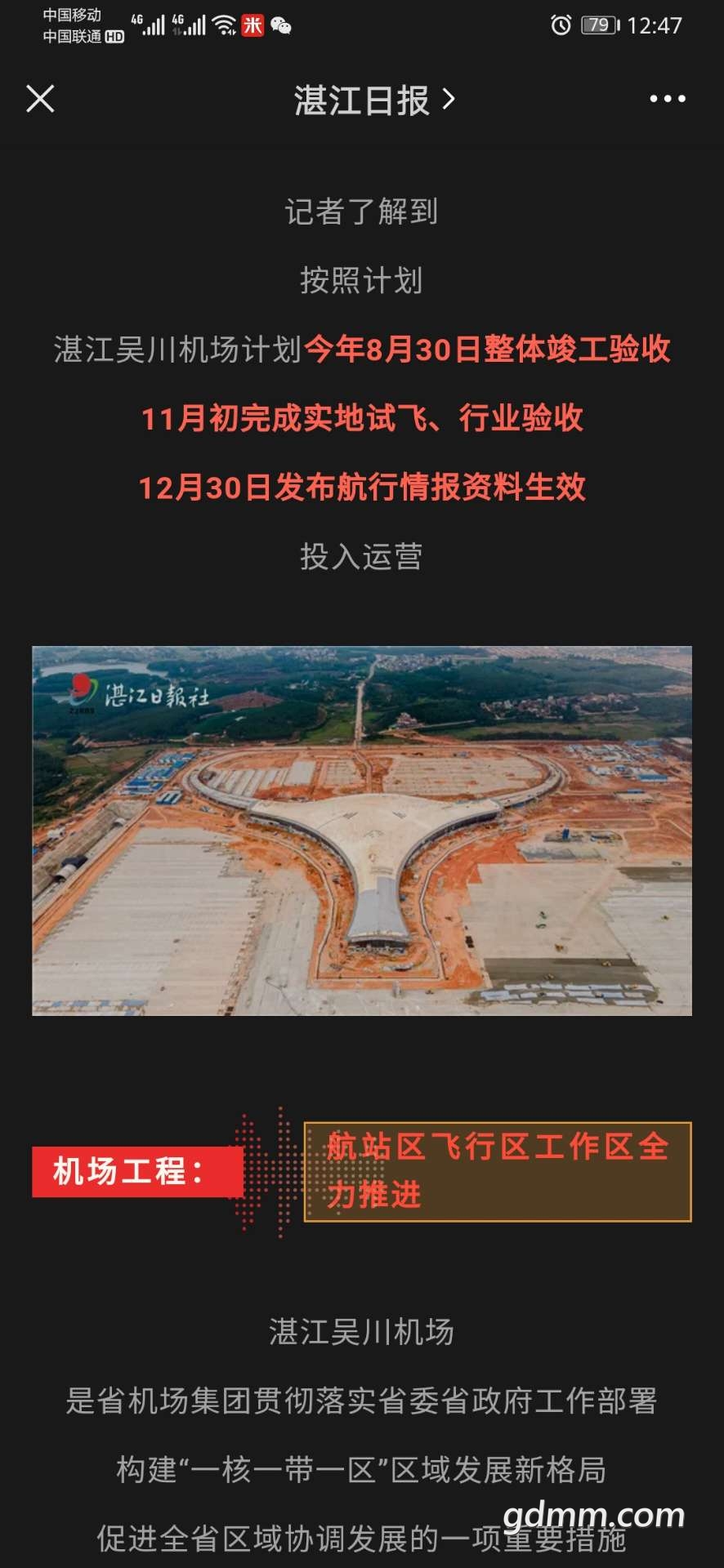724x1568 pixels.
Task: Open the three-dot overflow menu
Action: 668,99
